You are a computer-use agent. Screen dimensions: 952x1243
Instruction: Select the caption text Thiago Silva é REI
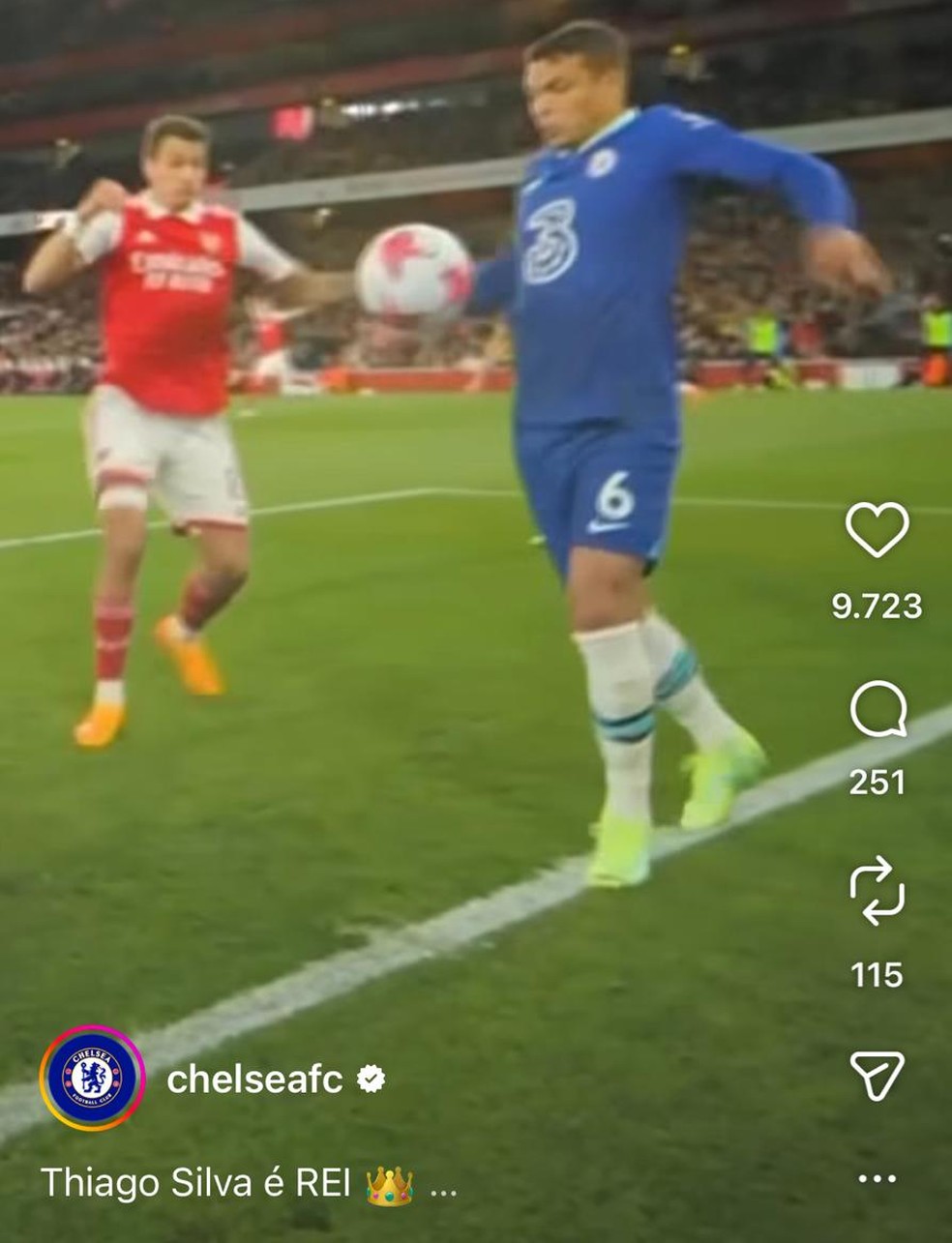click(193, 1180)
